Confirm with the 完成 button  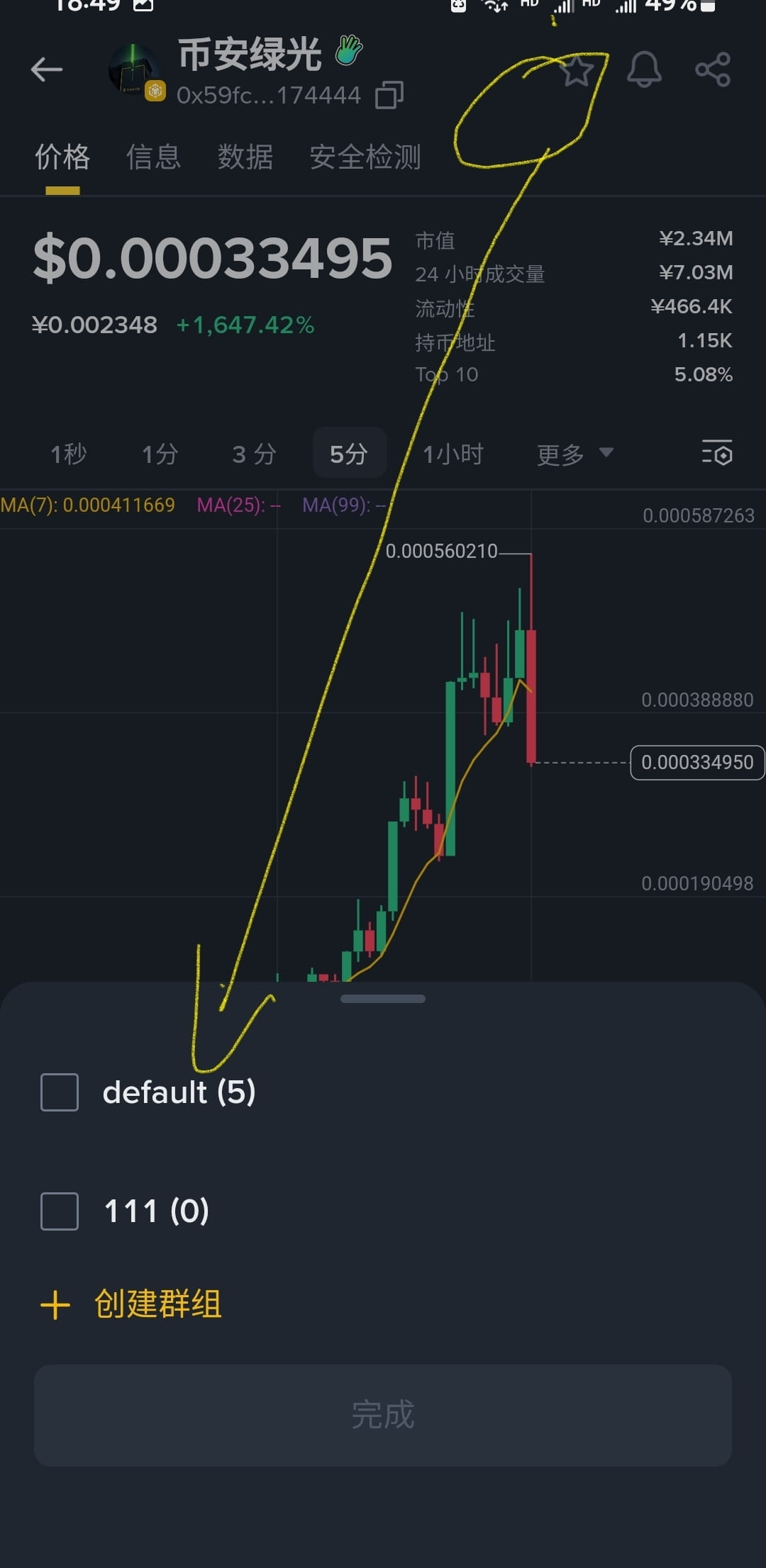(383, 1415)
